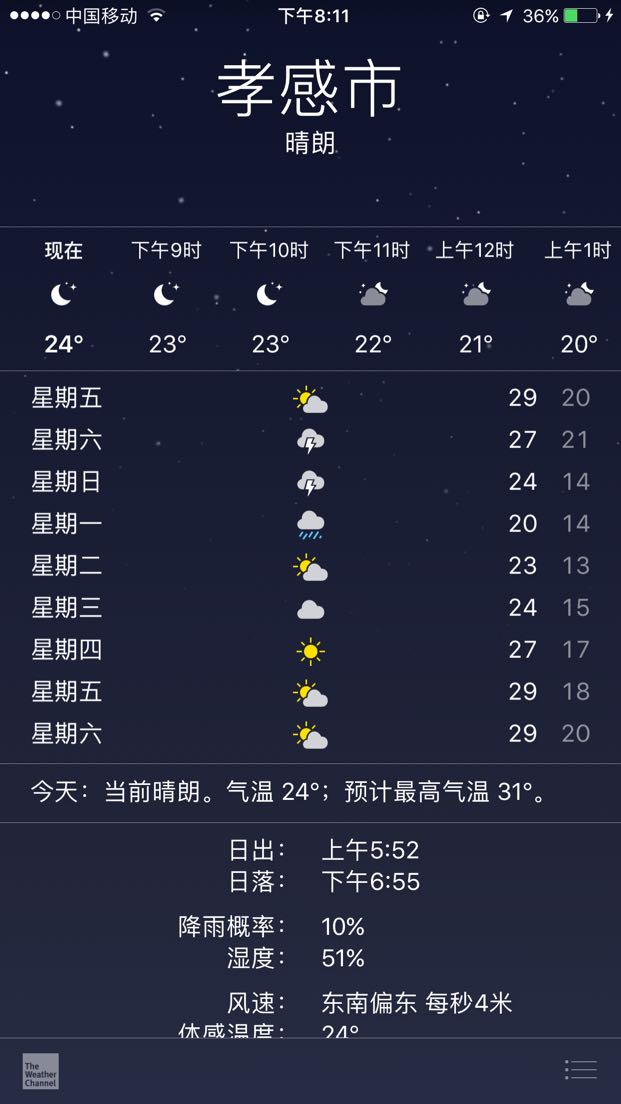Open The Weather Channel logo link

coord(40,1071)
